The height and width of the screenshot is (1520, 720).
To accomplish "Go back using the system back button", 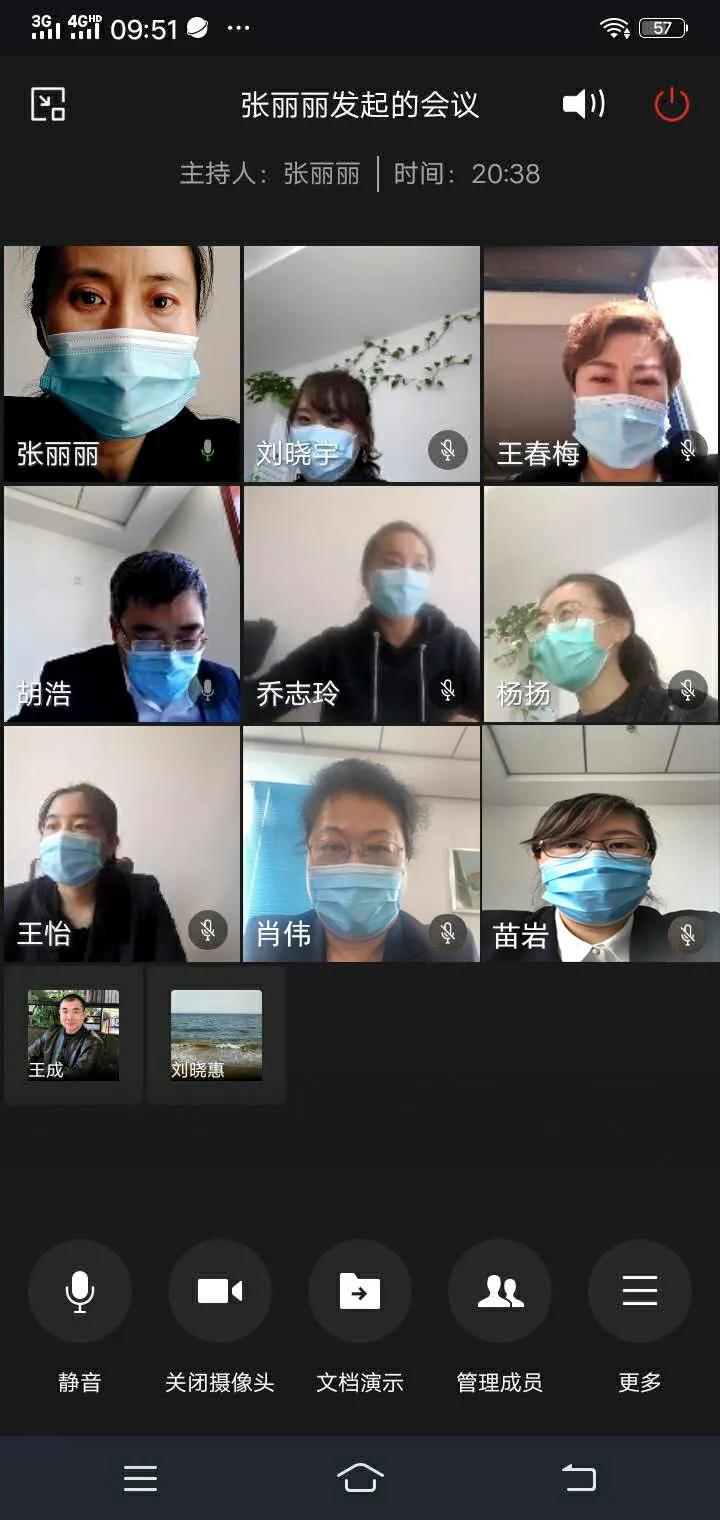I will [x=578, y=1477].
